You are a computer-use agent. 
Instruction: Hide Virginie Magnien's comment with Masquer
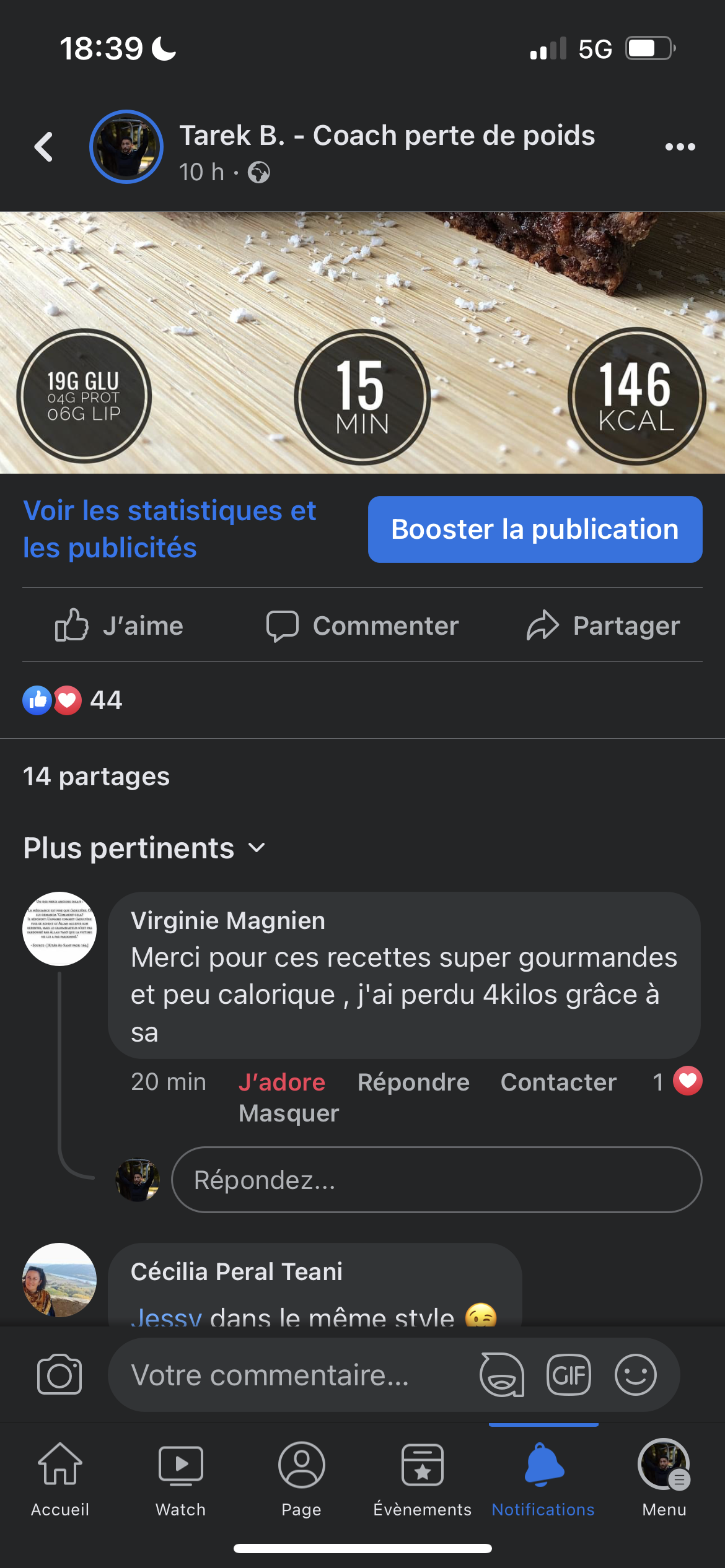(289, 1113)
